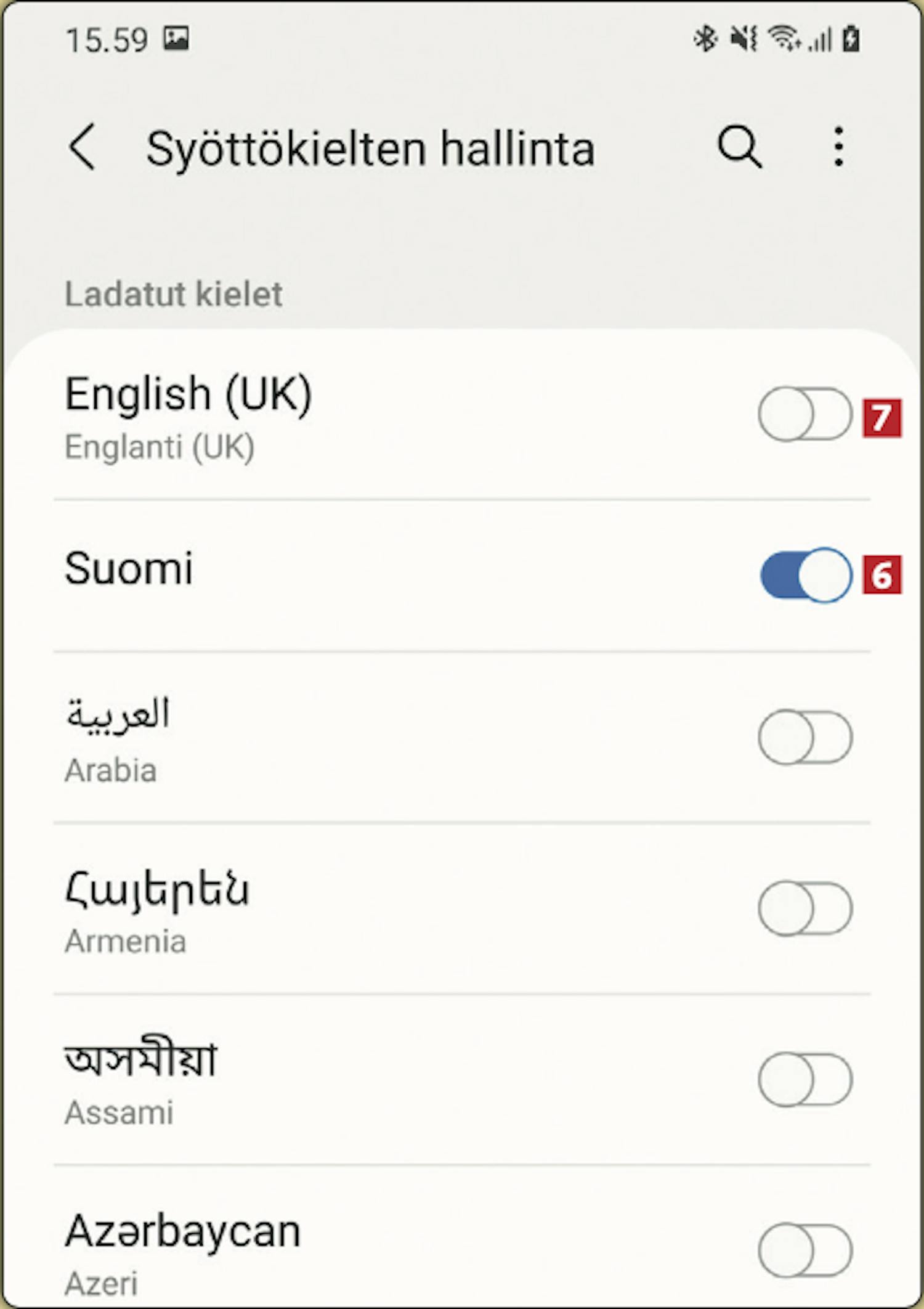Open the three-dot overflow menu
The height and width of the screenshot is (1309, 924).
838,147
